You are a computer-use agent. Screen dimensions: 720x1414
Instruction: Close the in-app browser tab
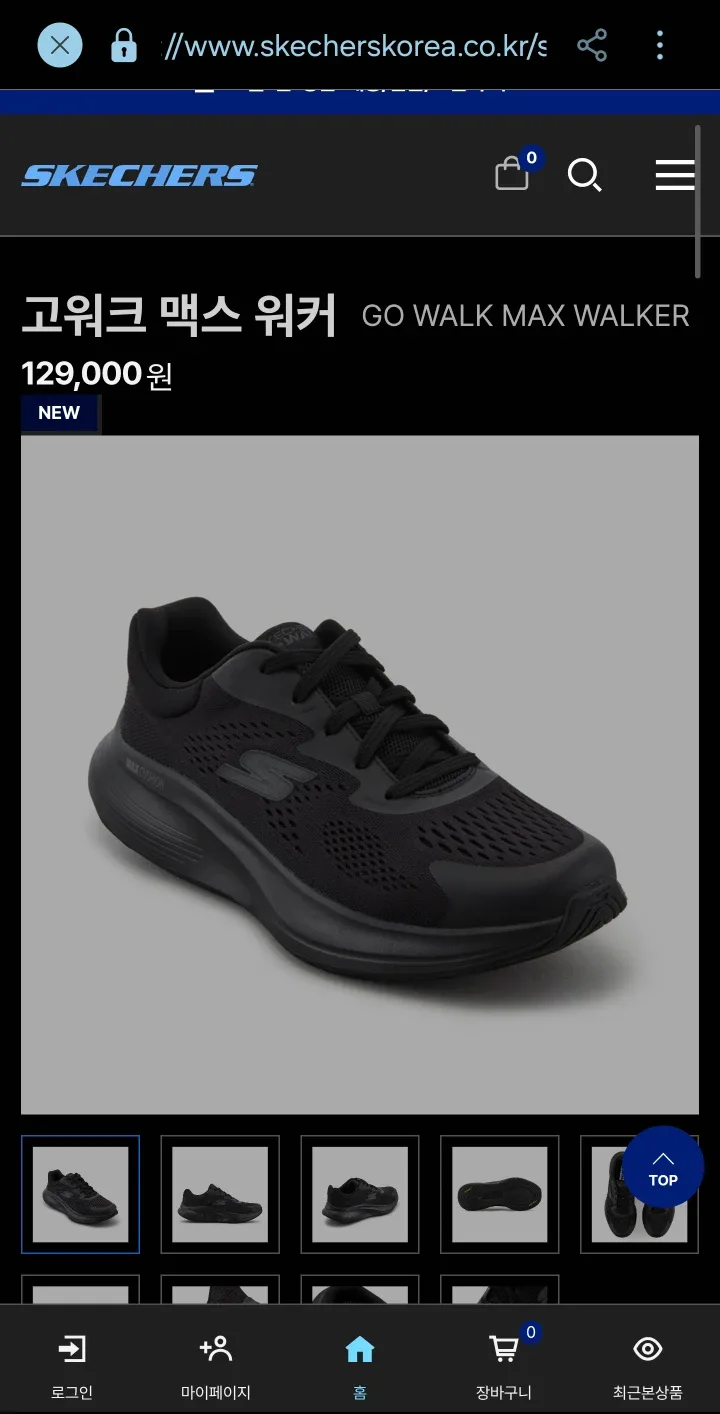click(60, 45)
